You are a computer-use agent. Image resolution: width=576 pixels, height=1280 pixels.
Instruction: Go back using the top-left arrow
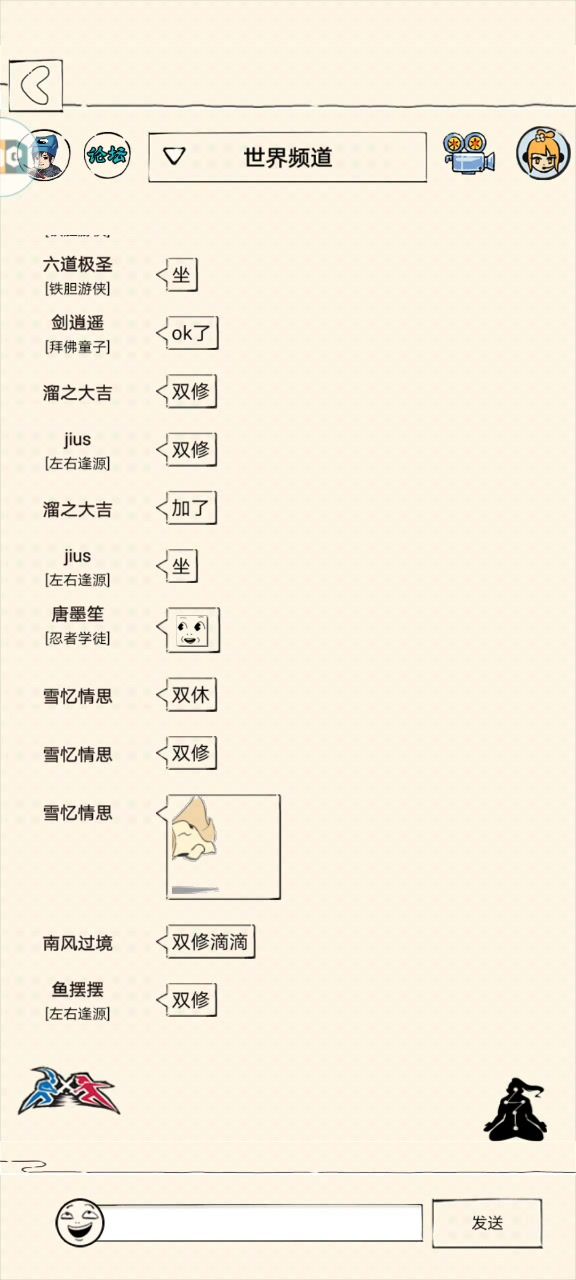pyautogui.click(x=36, y=85)
